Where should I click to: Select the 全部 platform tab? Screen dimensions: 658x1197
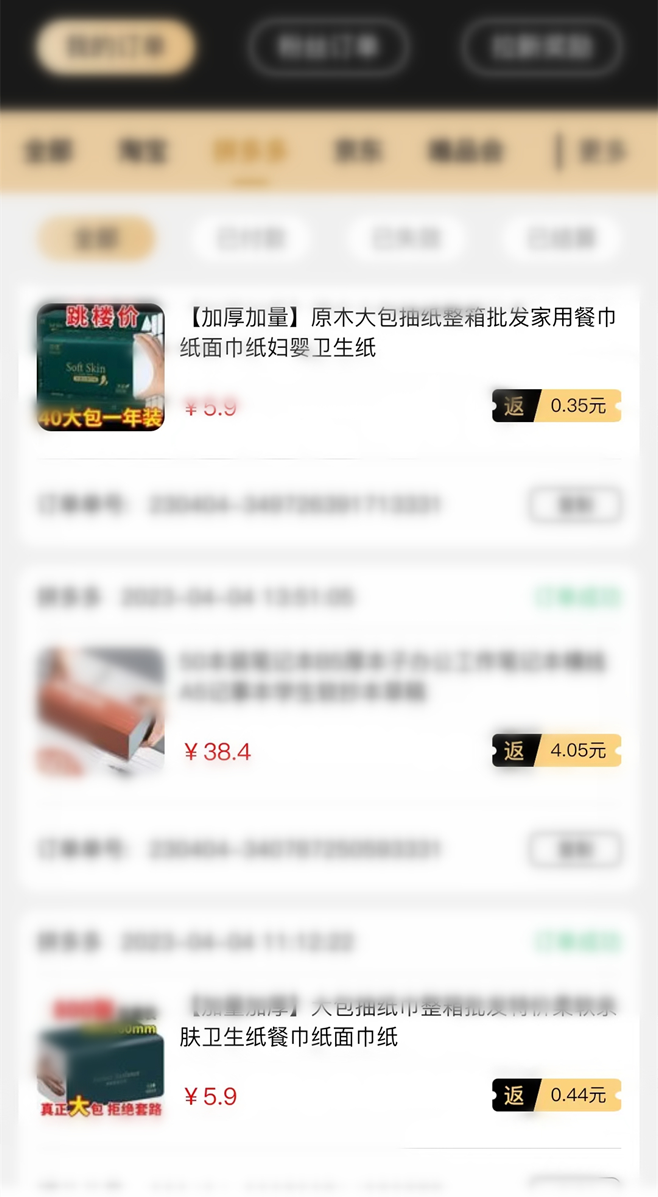pyautogui.click(x=48, y=152)
